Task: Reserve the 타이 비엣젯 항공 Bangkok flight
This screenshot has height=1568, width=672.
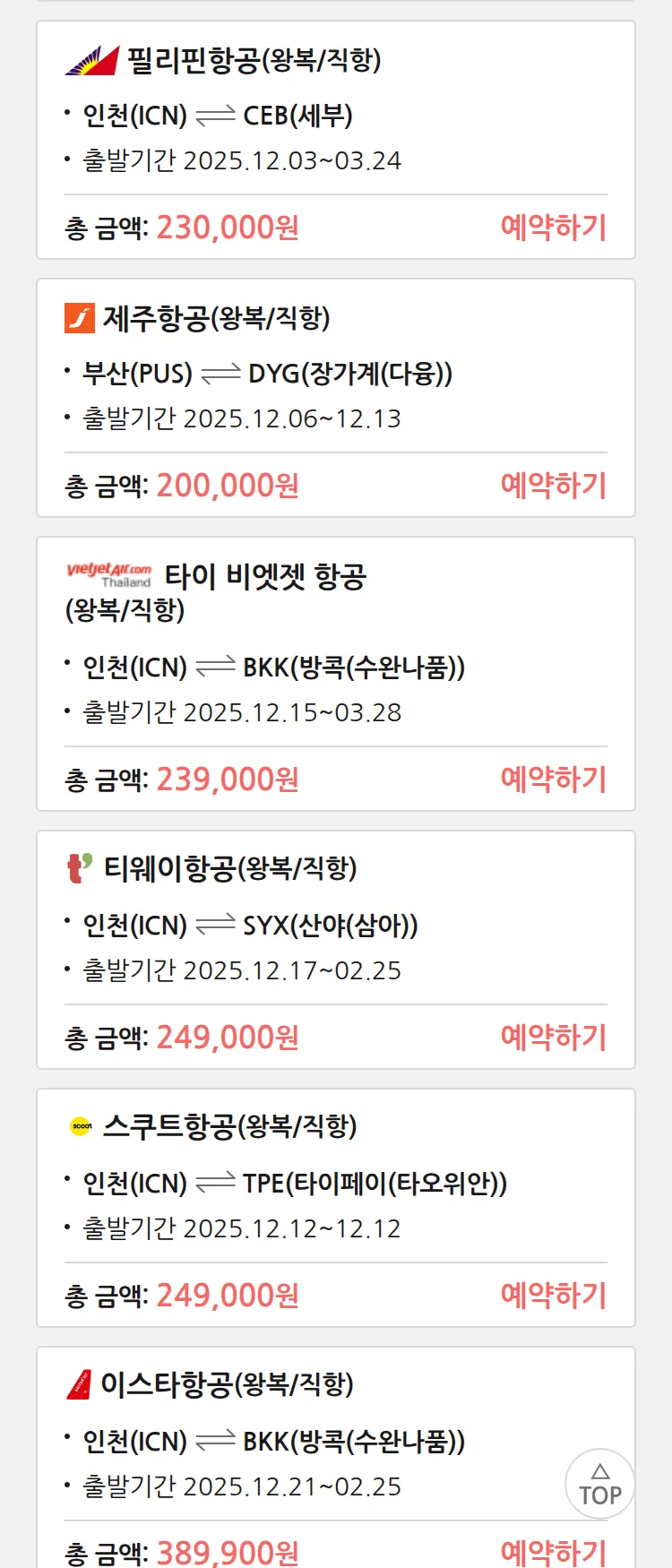Action: point(553,780)
